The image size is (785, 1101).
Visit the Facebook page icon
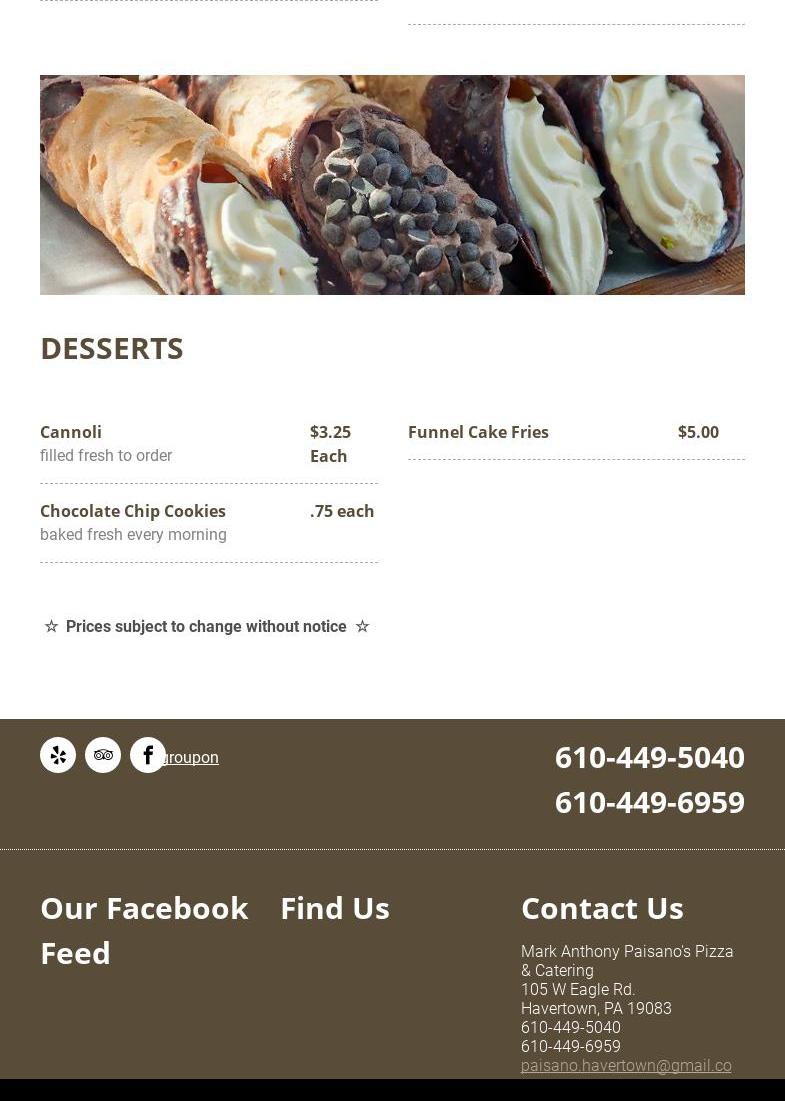[x=147, y=755]
